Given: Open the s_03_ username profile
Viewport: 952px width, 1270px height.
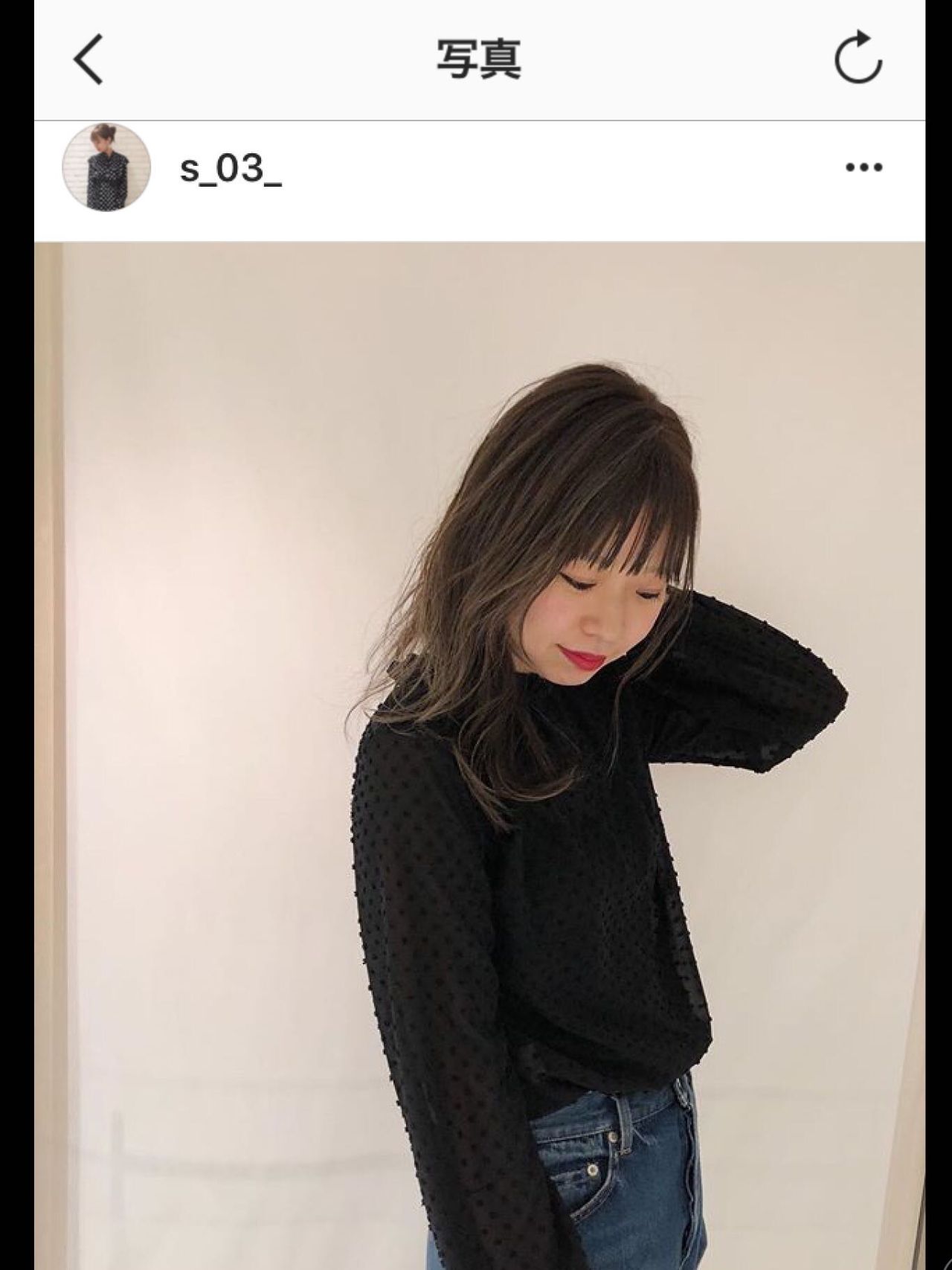Looking at the screenshot, I should 231,169.
